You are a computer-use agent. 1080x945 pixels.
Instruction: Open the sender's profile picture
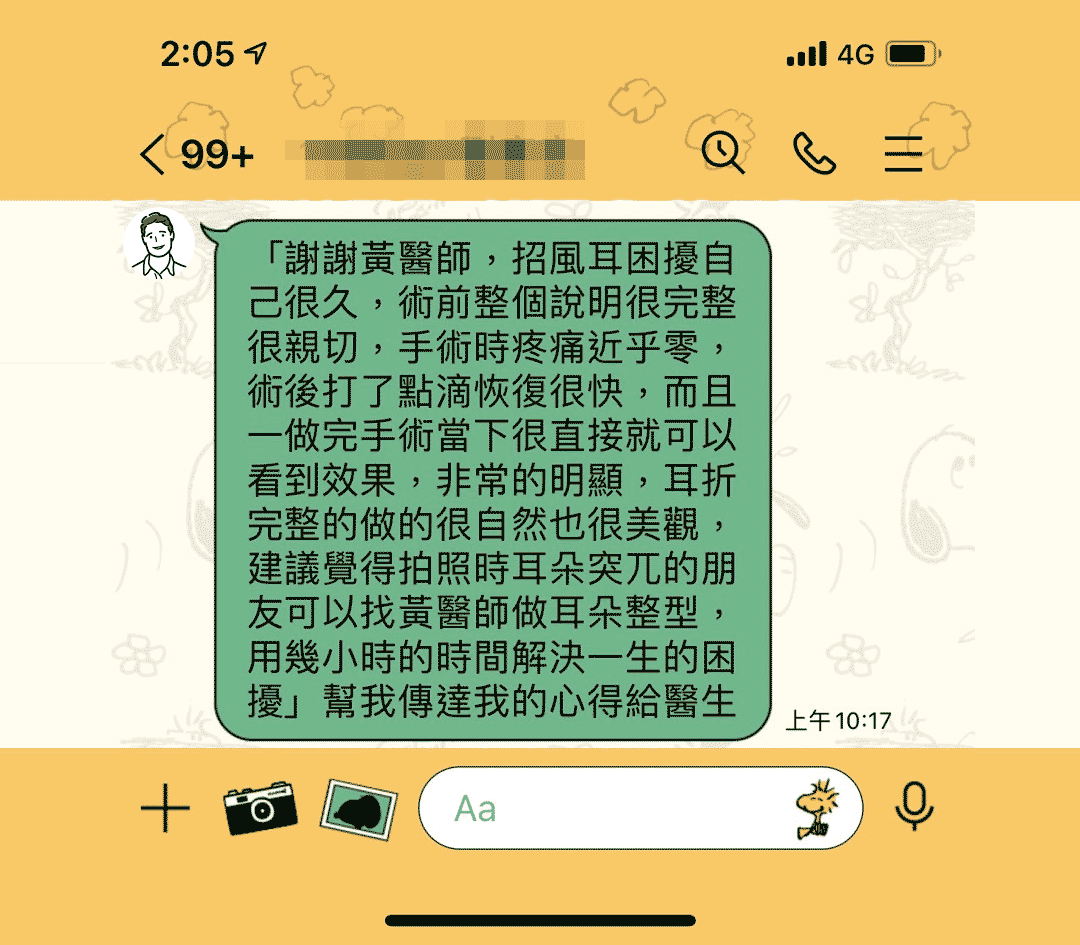(x=159, y=245)
